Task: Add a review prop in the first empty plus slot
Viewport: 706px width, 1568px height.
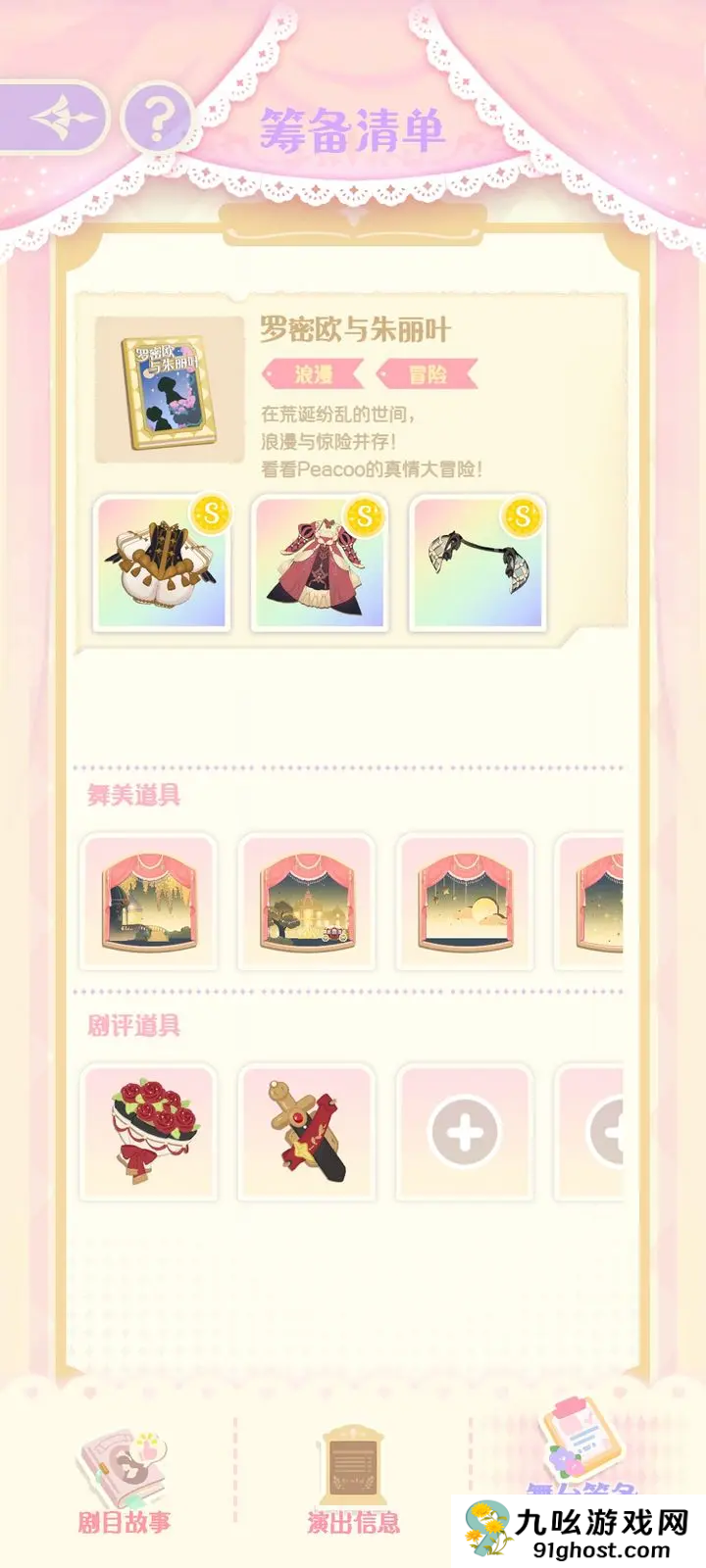Action: [465, 1132]
